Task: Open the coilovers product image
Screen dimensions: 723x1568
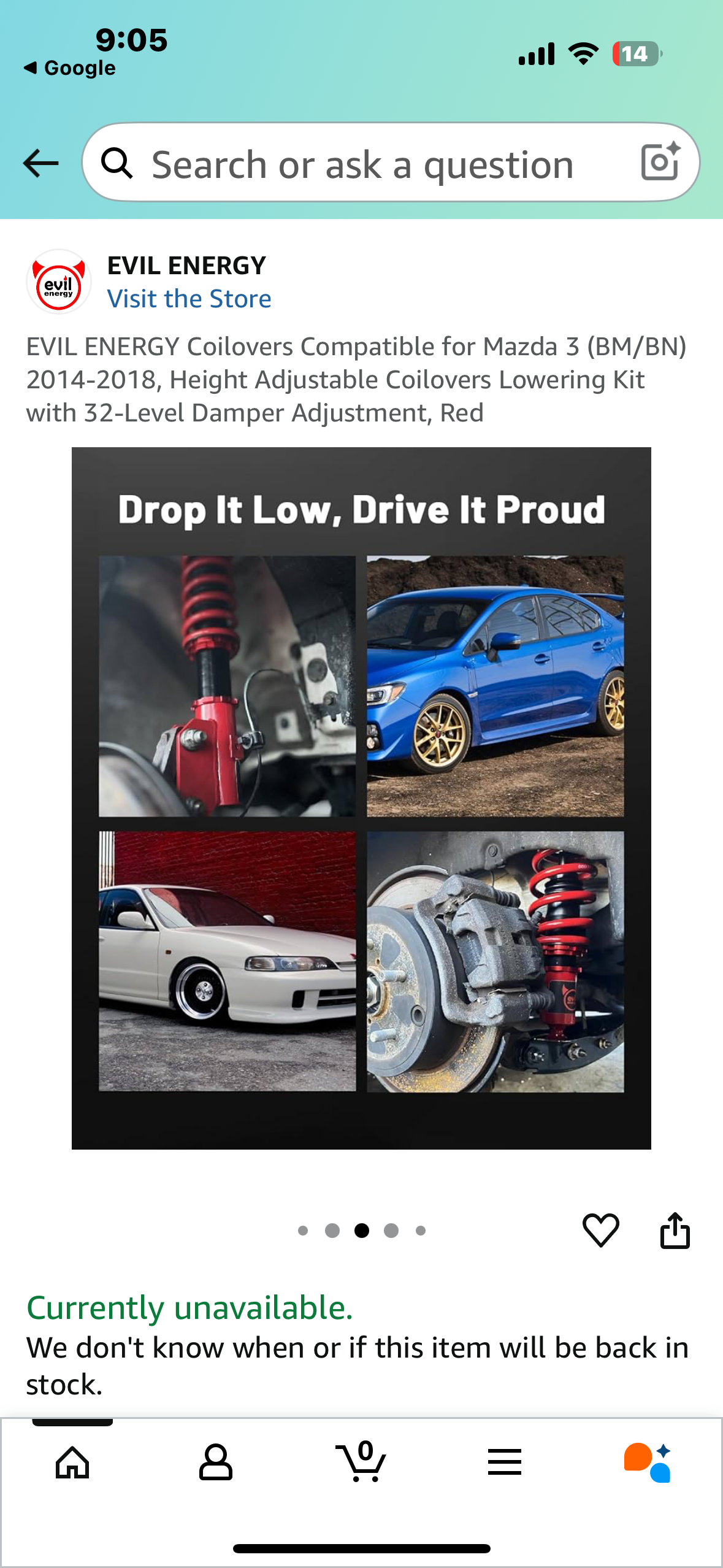Action: tap(361, 797)
